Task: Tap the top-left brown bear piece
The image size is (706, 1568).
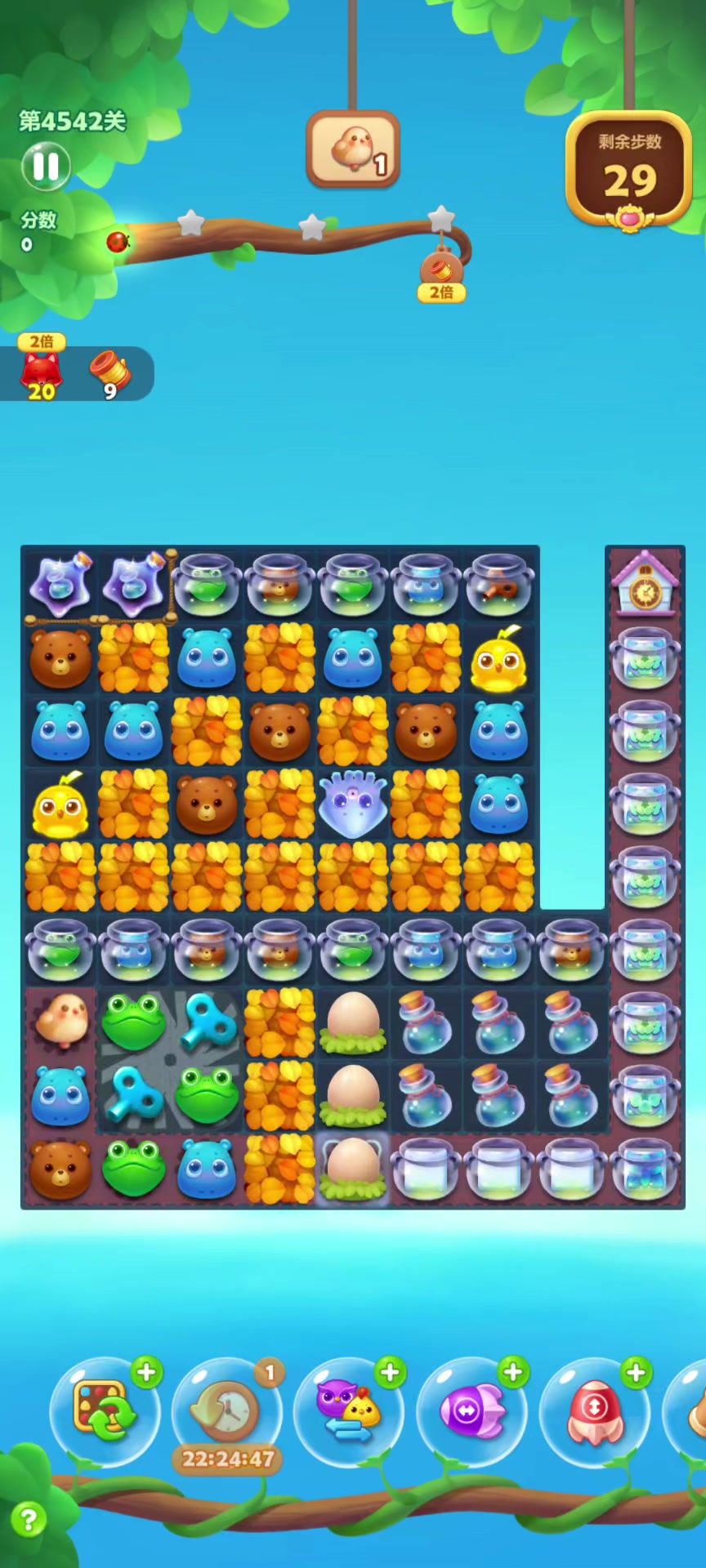Action: click(60, 658)
